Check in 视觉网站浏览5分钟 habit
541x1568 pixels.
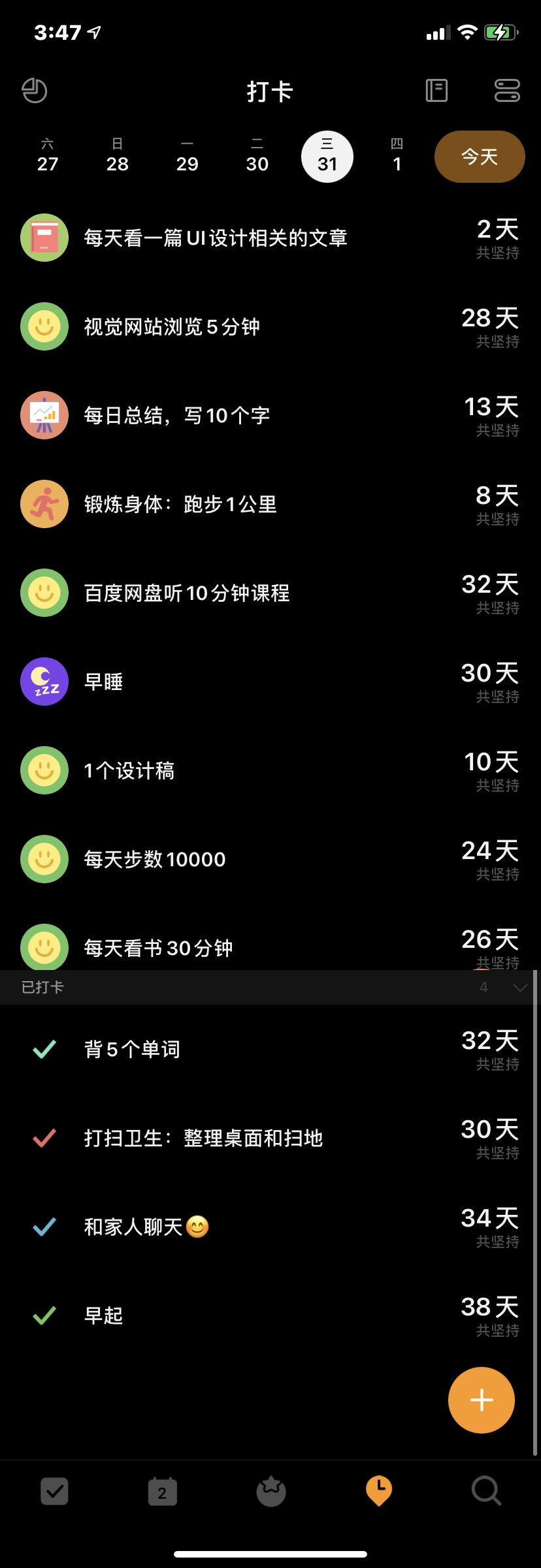44,326
